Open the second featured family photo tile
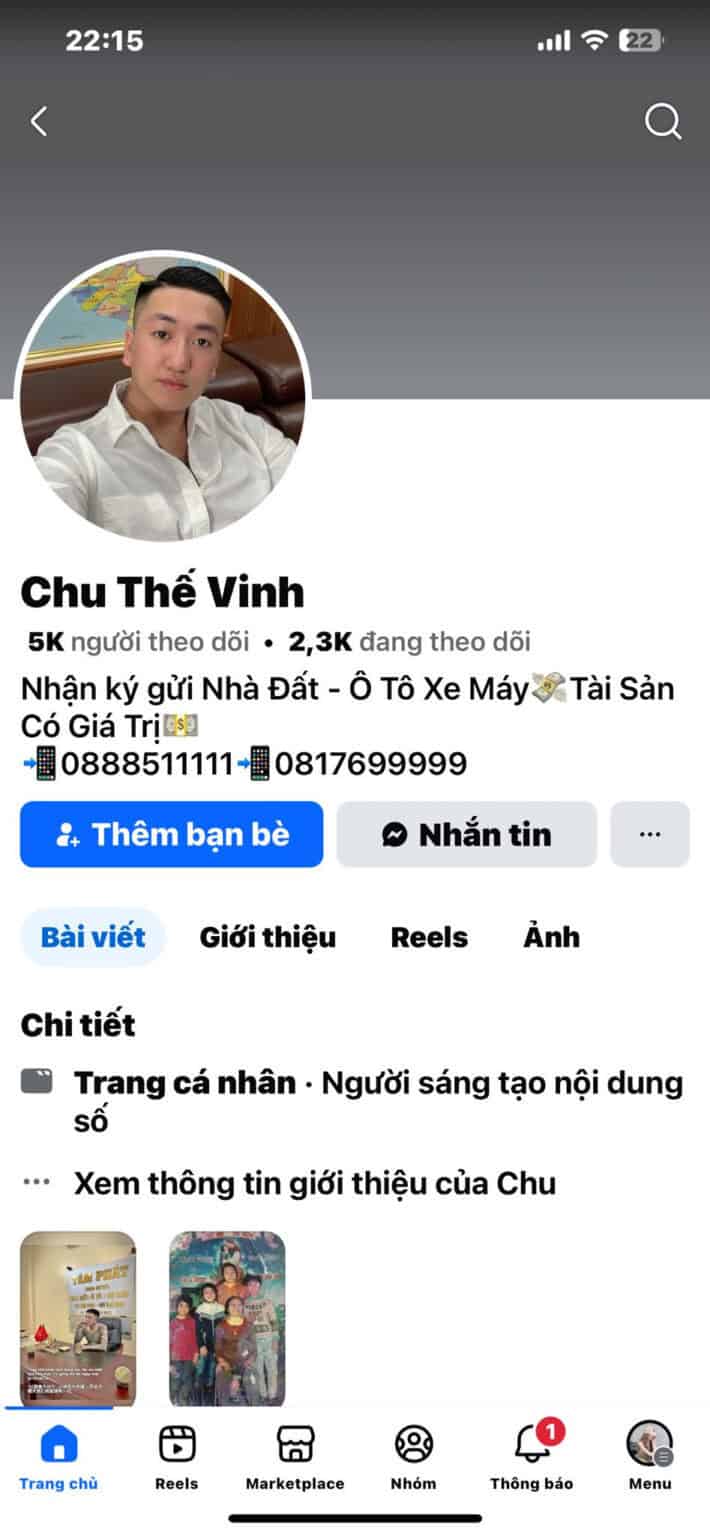 [x=227, y=1318]
